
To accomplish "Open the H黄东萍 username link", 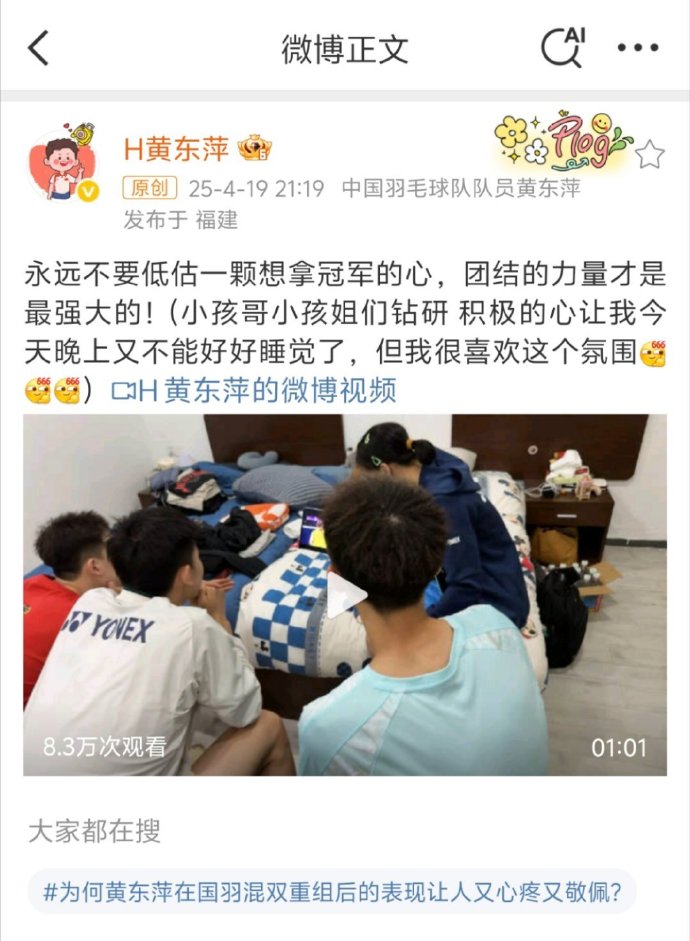I will (x=176, y=149).
